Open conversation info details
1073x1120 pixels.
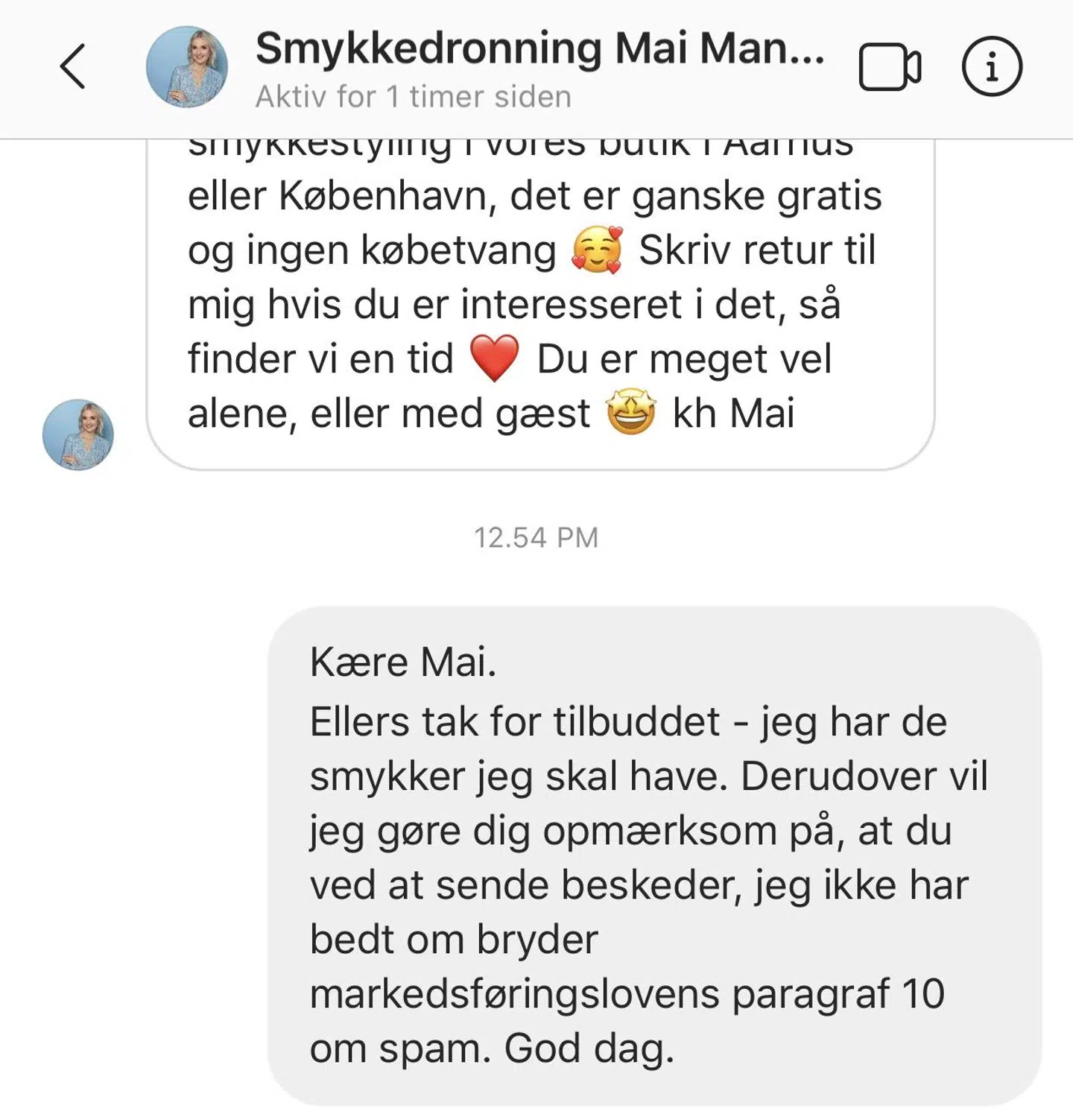point(992,67)
